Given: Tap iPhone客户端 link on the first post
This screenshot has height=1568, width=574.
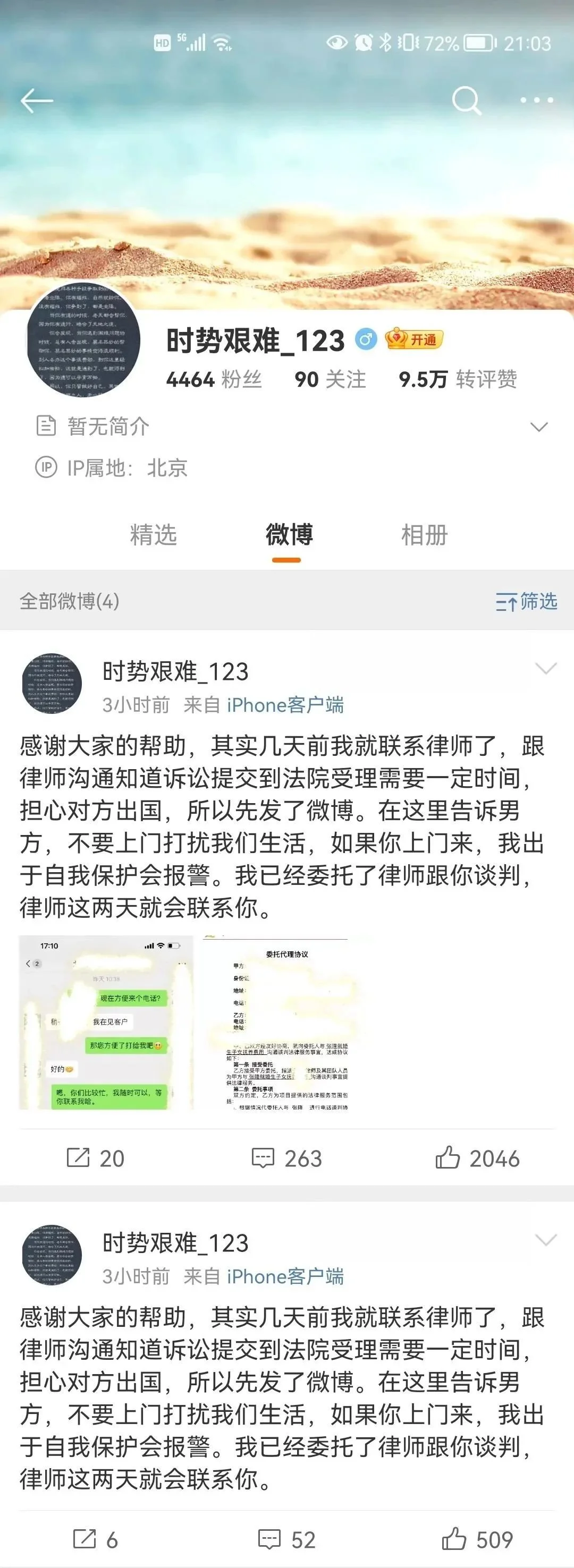Looking at the screenshot, I should pos(285,705).
